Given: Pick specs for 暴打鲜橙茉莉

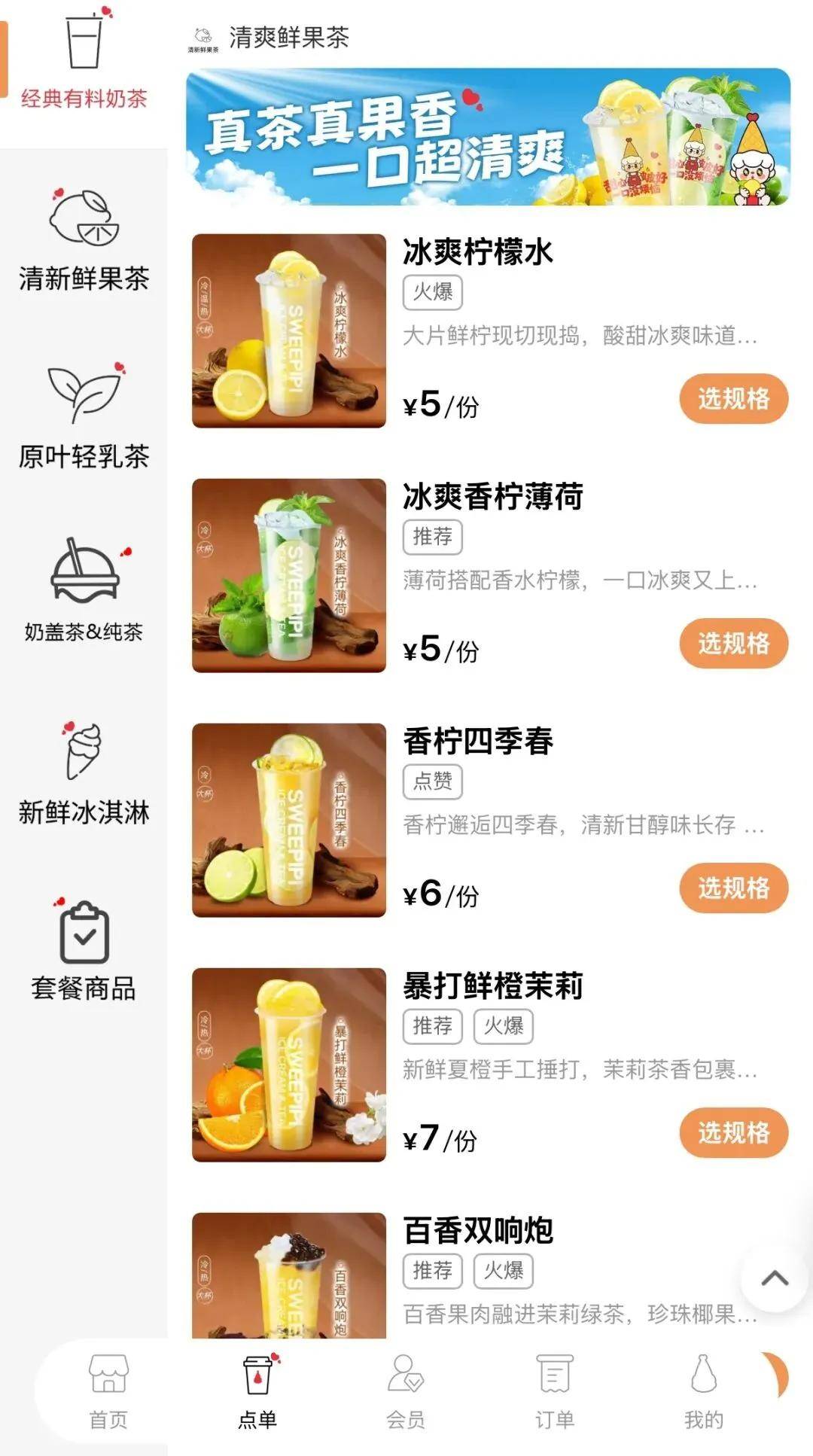Looking at the screenshot, I should pyautogui.click(x=733, y=1132).
